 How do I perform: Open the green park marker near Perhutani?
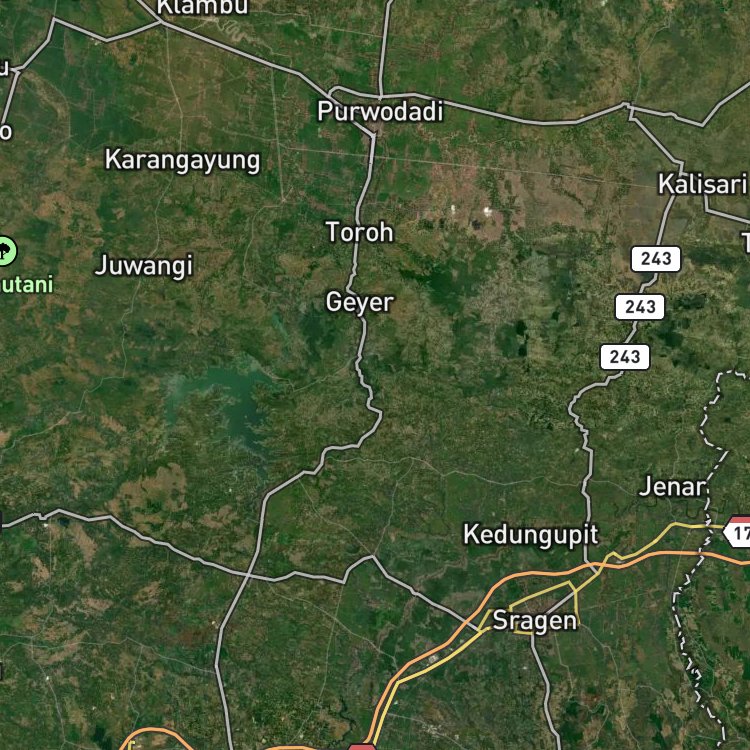(6, 251)
